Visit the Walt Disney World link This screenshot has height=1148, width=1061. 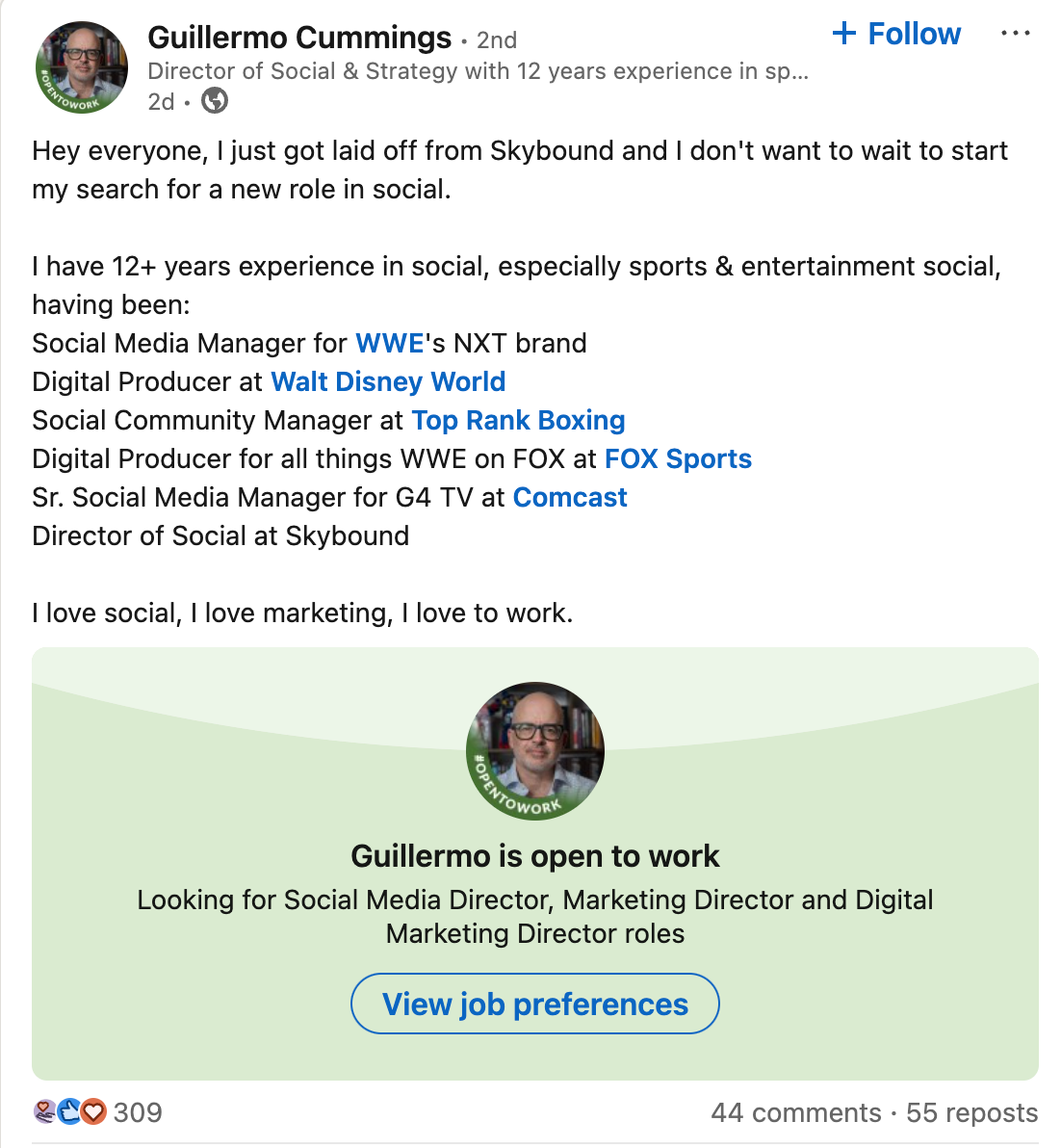388,381
